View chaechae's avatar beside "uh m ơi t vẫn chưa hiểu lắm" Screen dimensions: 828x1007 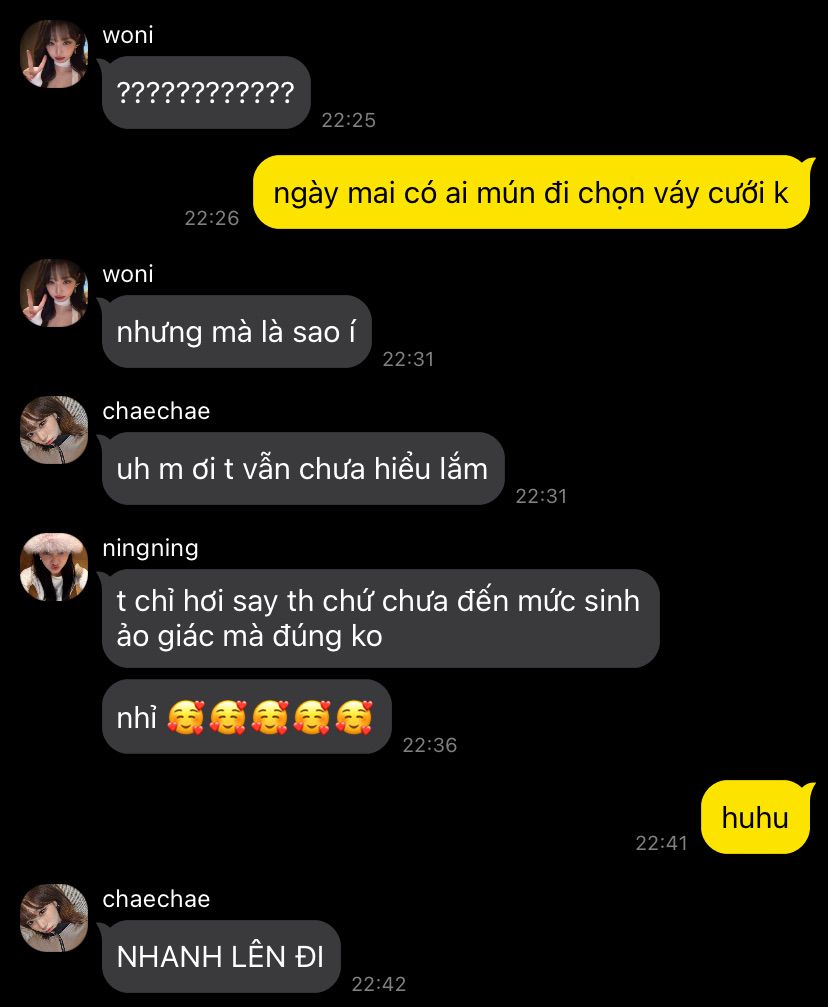click(54, 430)
